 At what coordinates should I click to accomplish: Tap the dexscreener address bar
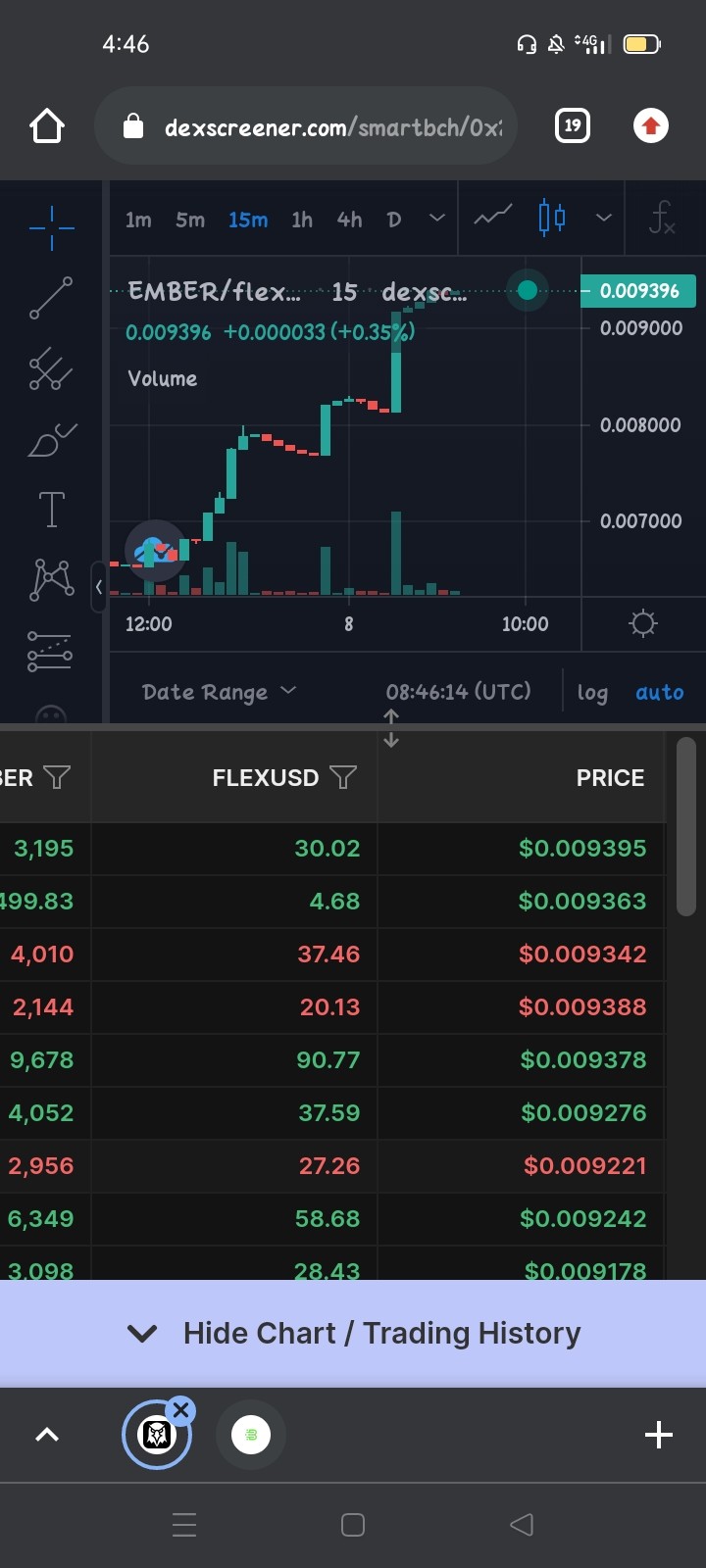pos(306,126)
